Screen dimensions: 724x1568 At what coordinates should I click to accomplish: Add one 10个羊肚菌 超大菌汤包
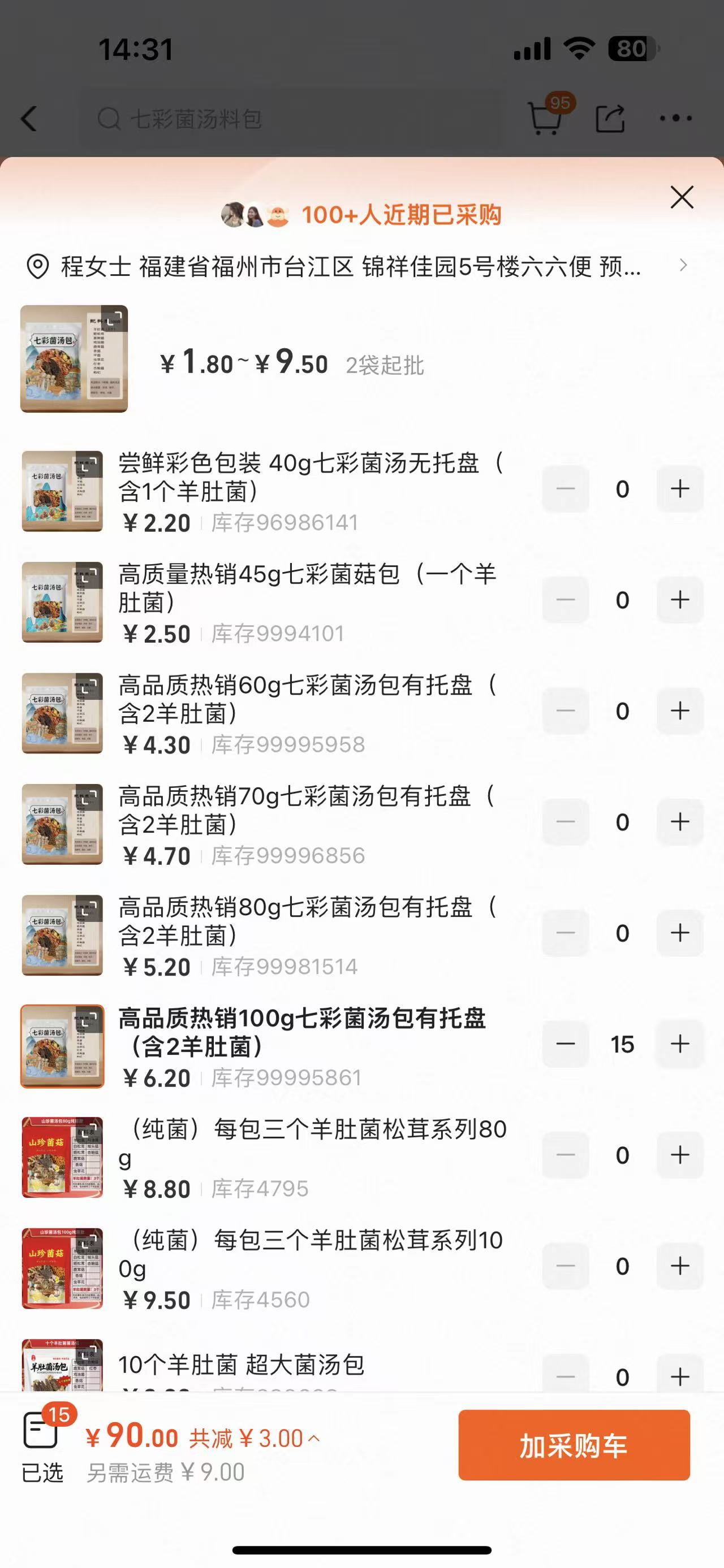point(679,1376)
